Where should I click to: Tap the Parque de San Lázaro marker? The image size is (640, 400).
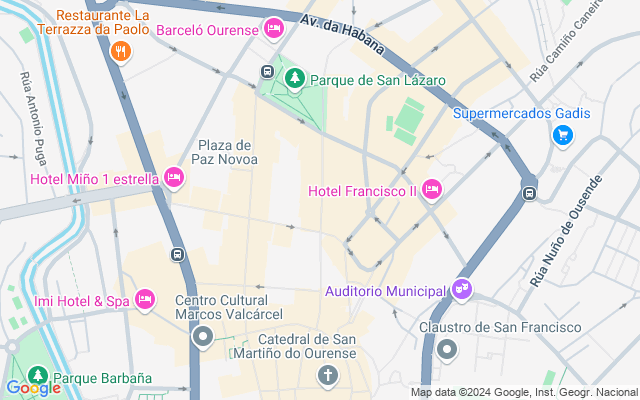pos(294,77)
